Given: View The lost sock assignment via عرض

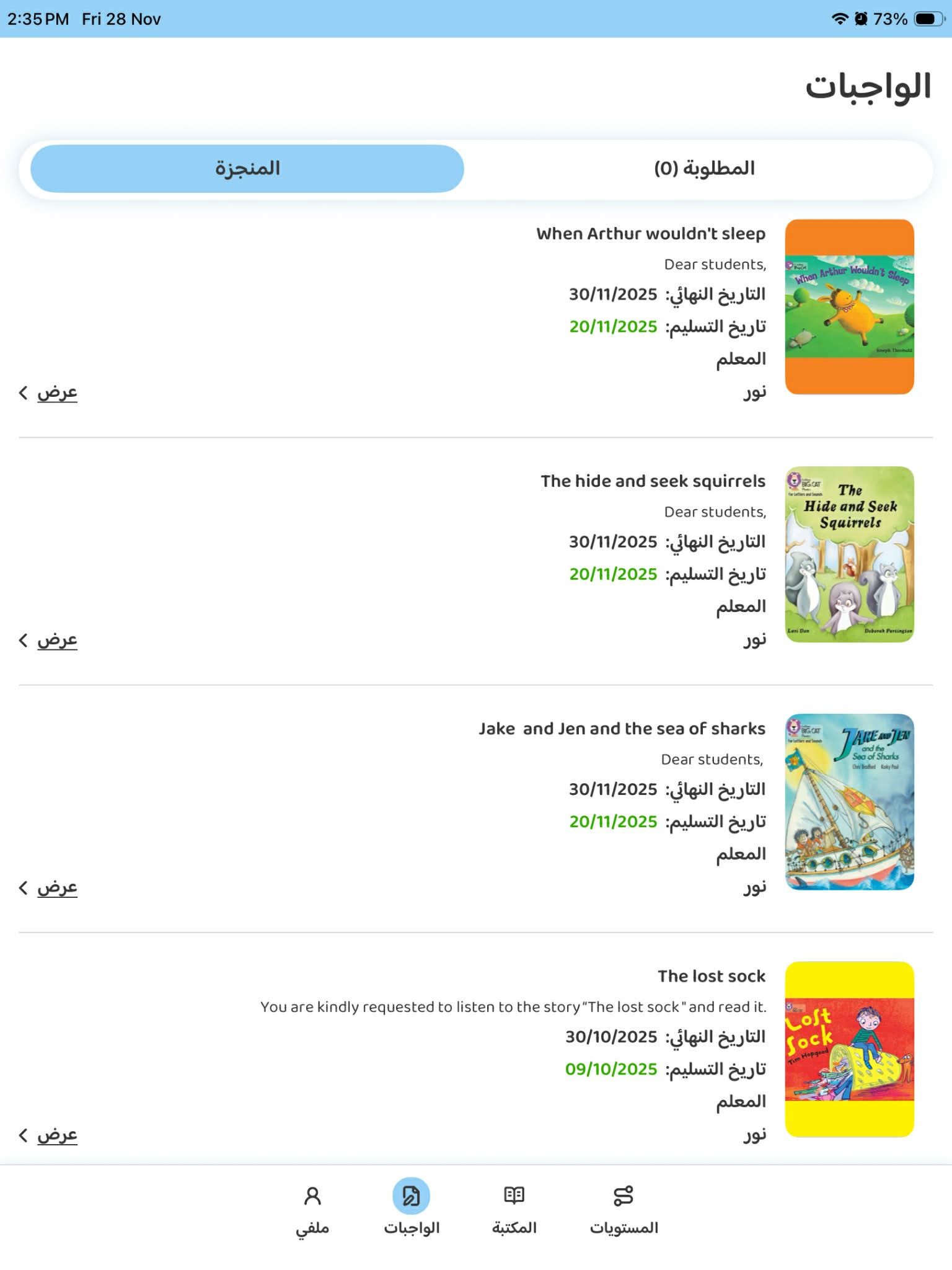Looking at the screenshot, I should click(x=50, y=1135).
